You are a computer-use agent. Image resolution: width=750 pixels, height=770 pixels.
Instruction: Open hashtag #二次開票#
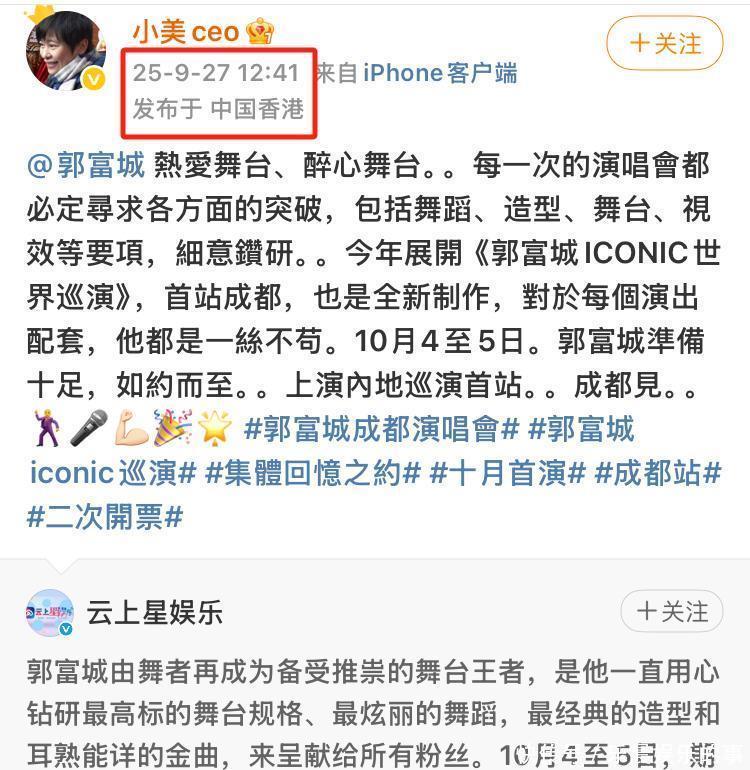coord(105,518)
